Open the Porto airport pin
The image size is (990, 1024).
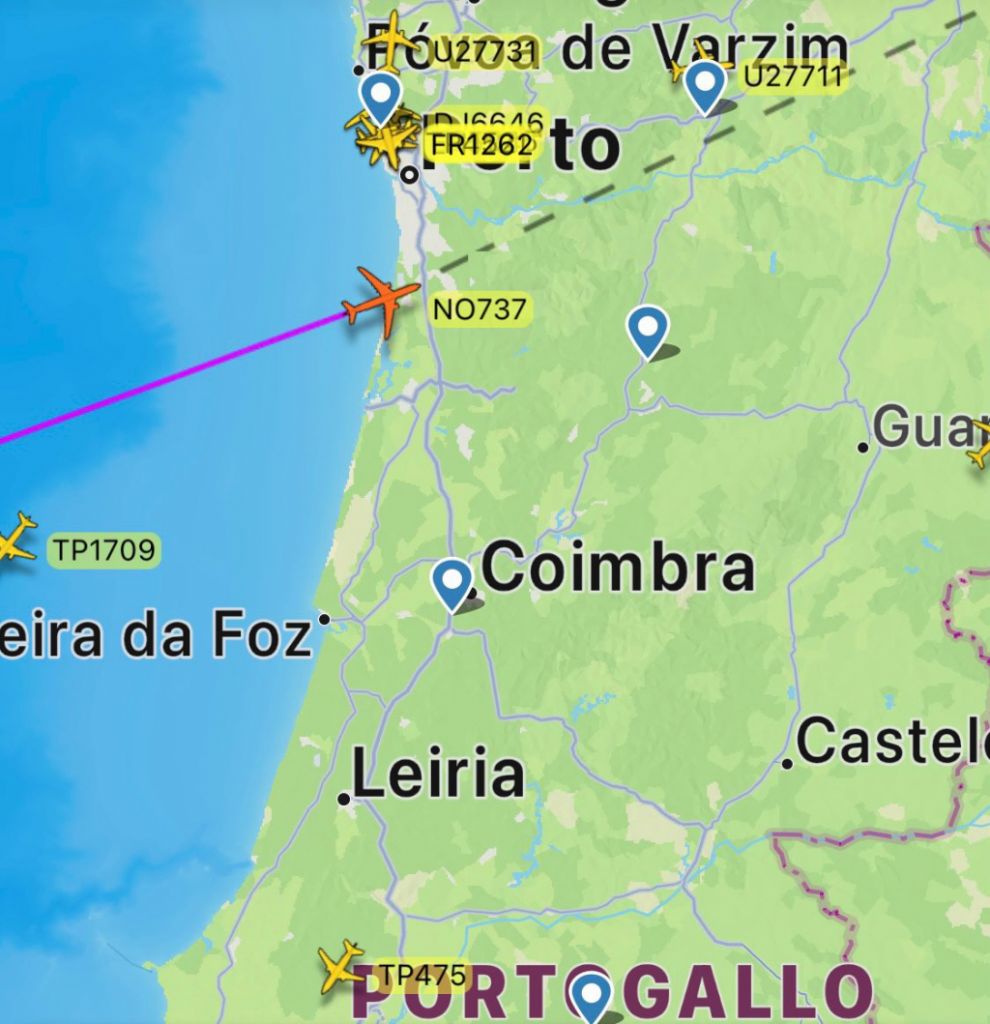pos(380,98)
